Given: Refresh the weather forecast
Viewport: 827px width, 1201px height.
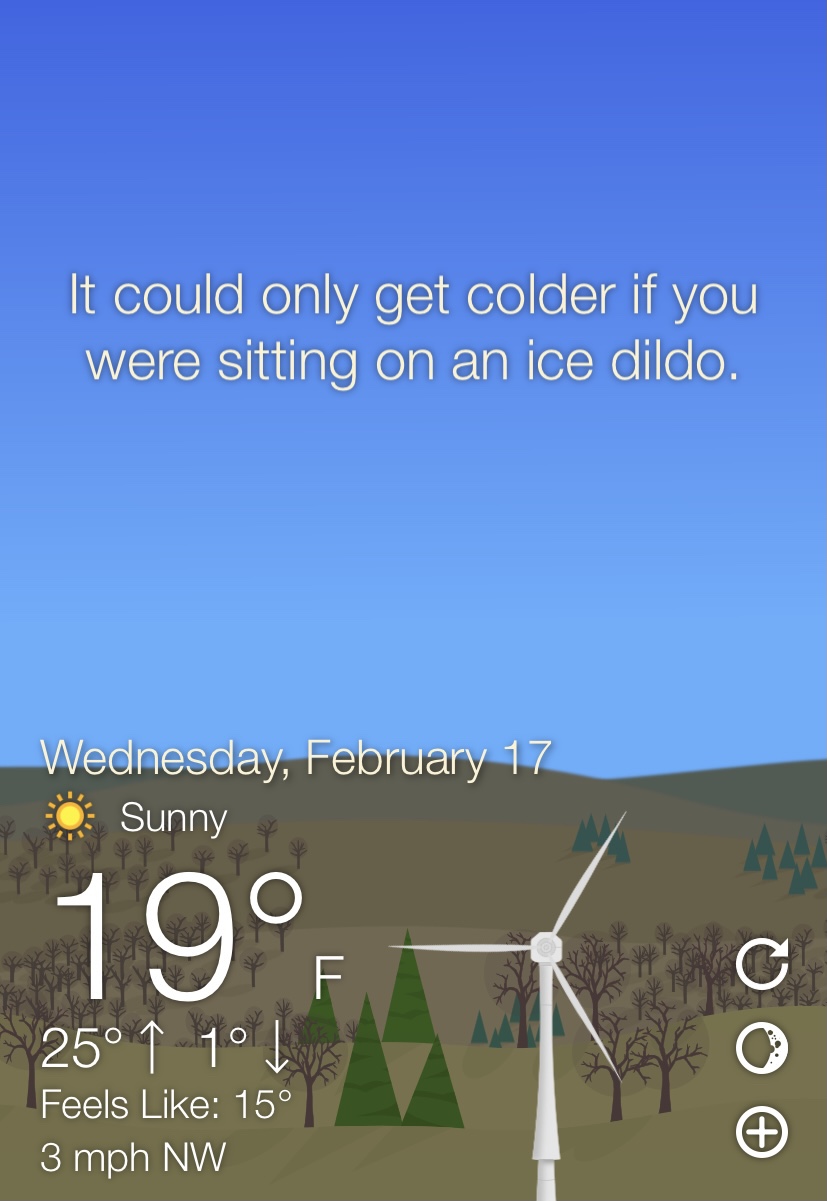Looking at the screenshot, I should pos(762,964).
